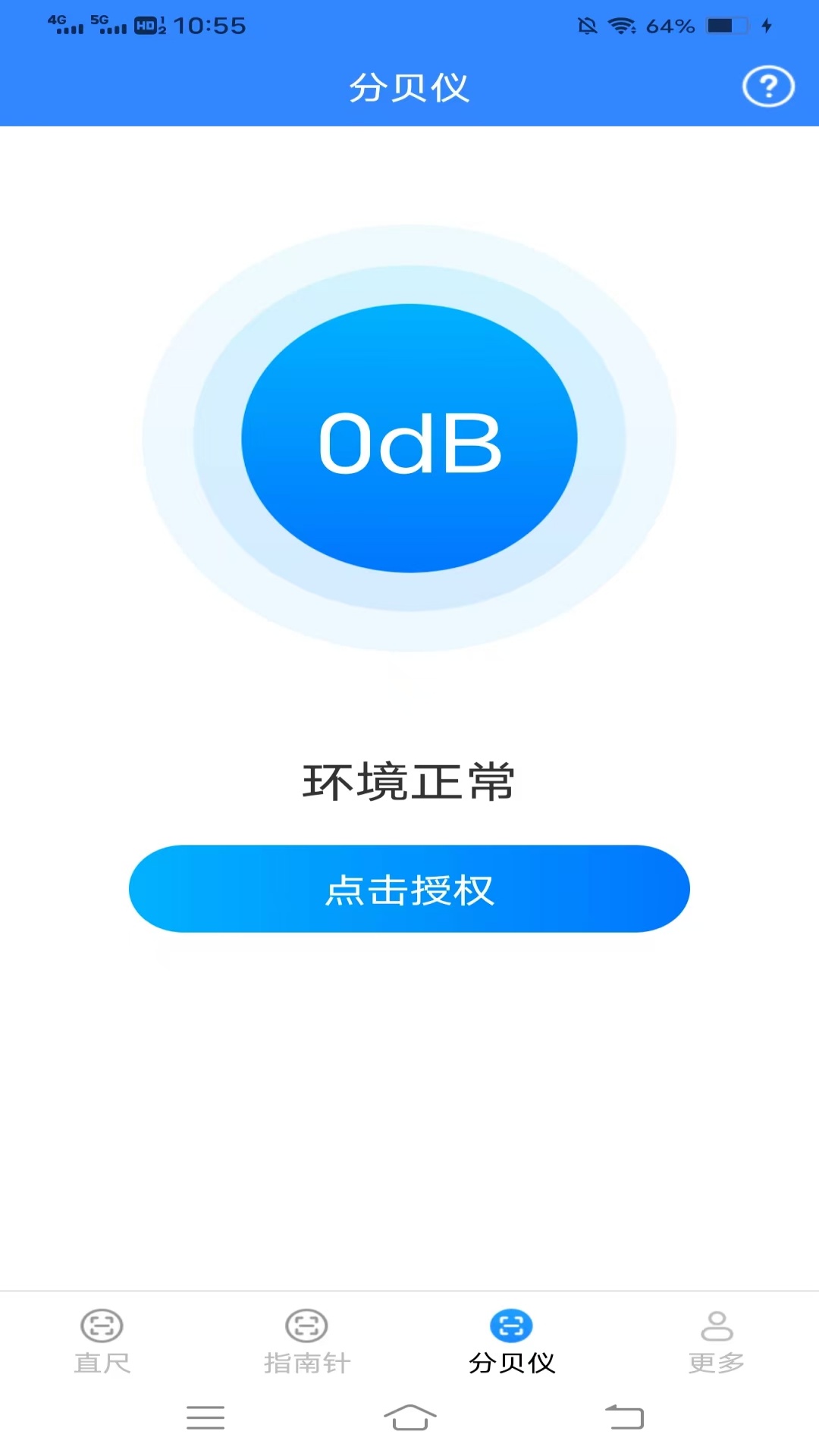Image resolution: width=819 pixels, height=1456 pixels.
Task: Go to the 更多 more tab
Action: pos(717,1341)
